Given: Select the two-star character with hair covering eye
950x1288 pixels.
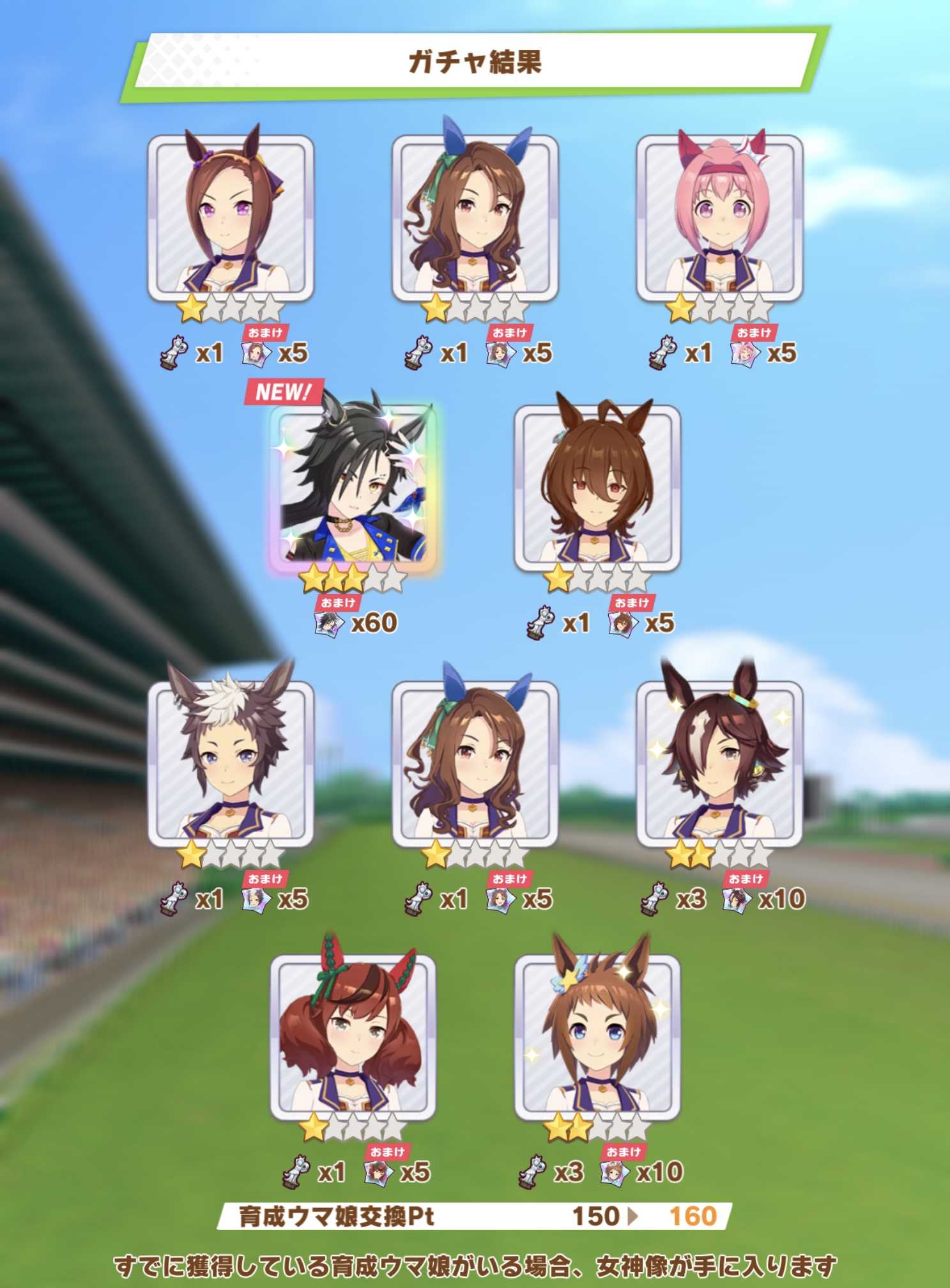Looking at the screenshot, I should pos(719,763).
